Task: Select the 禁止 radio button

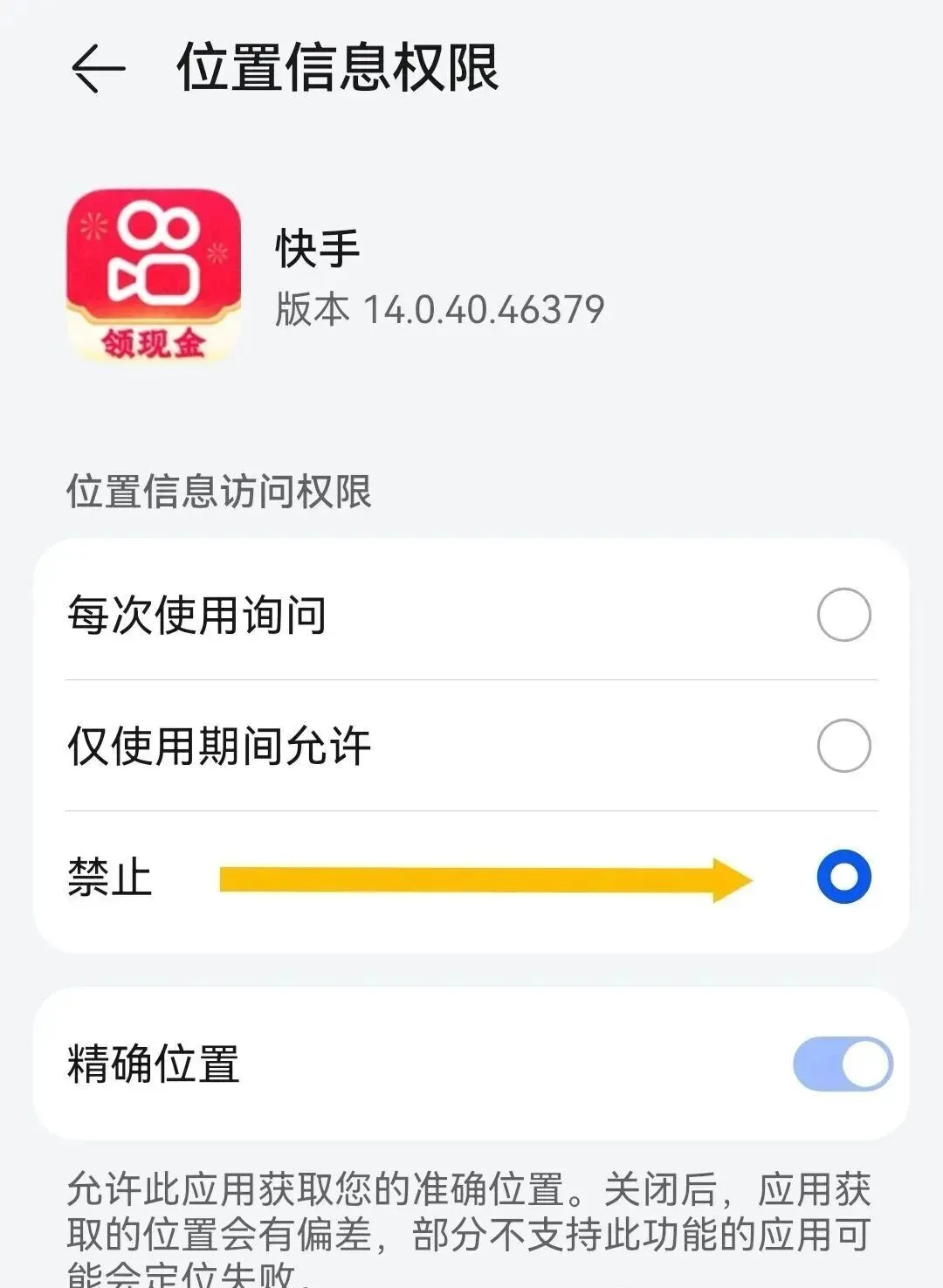Action: (843, 876)
